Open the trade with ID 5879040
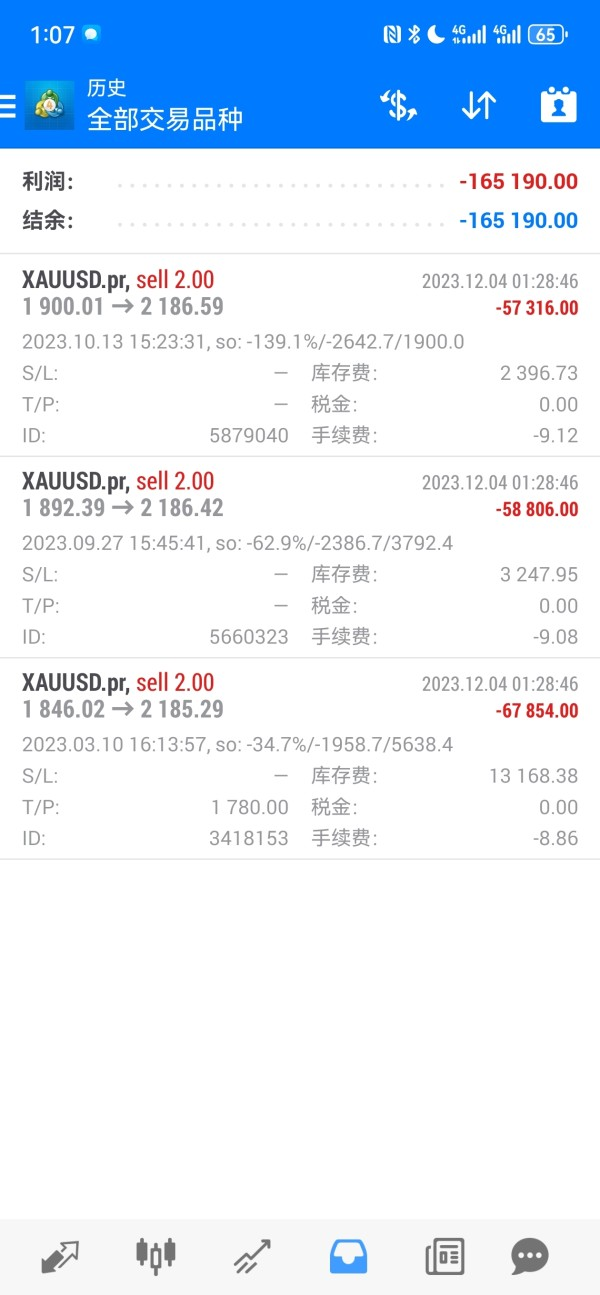The height and width of the screenshot is (1295, 600). [300, 356]
